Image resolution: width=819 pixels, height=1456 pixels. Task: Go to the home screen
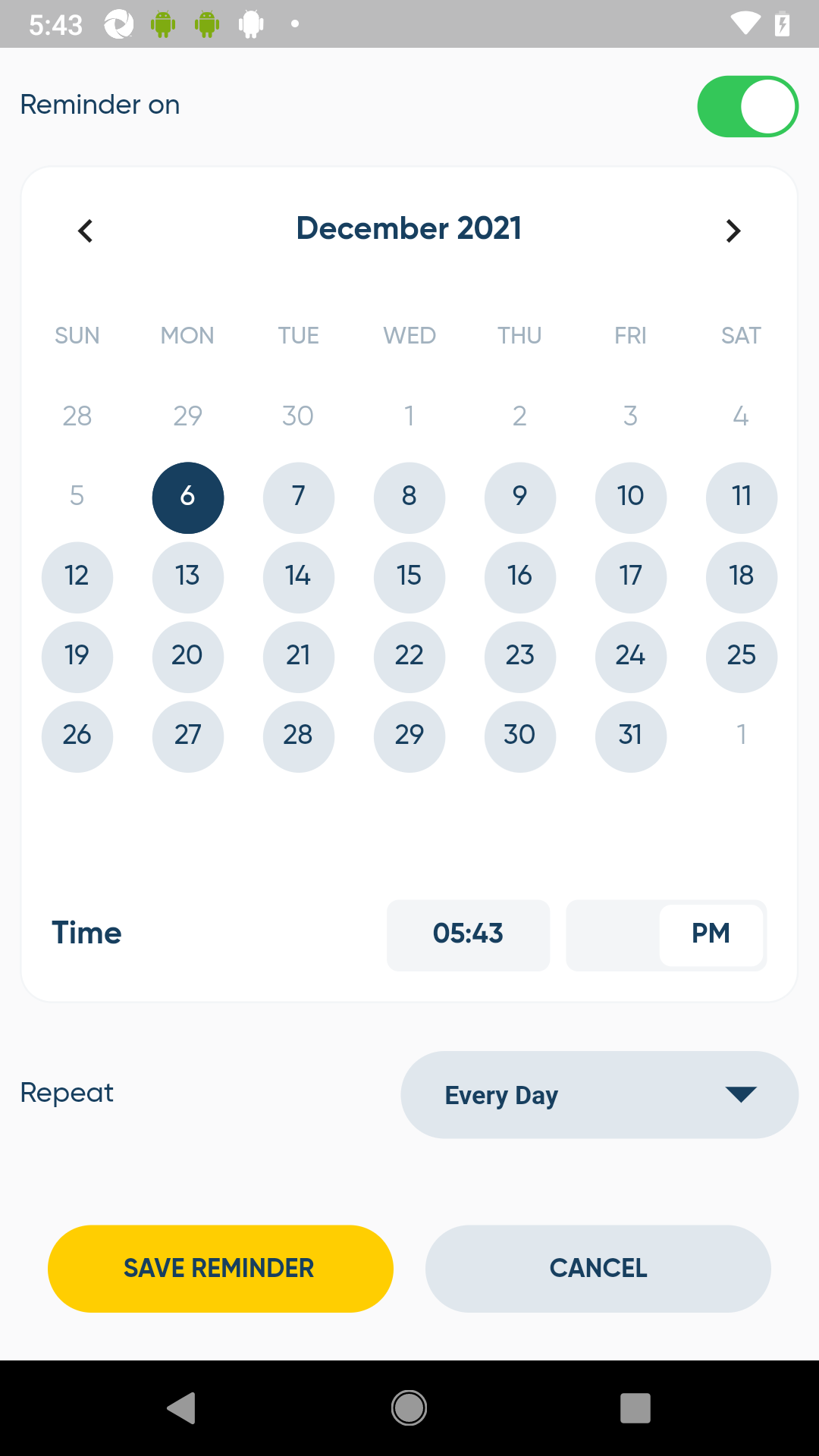409,1408
